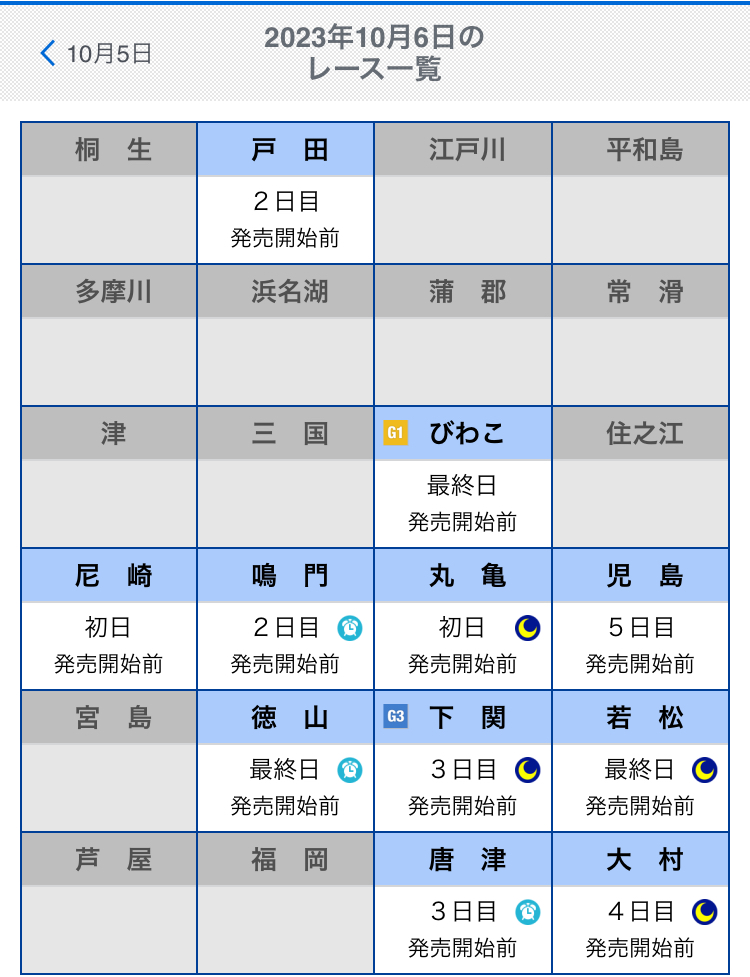The height and width of the screenshot is (977, 750).
Task: Open the 戸田 race venue
Action: click(x=286, y=193)
